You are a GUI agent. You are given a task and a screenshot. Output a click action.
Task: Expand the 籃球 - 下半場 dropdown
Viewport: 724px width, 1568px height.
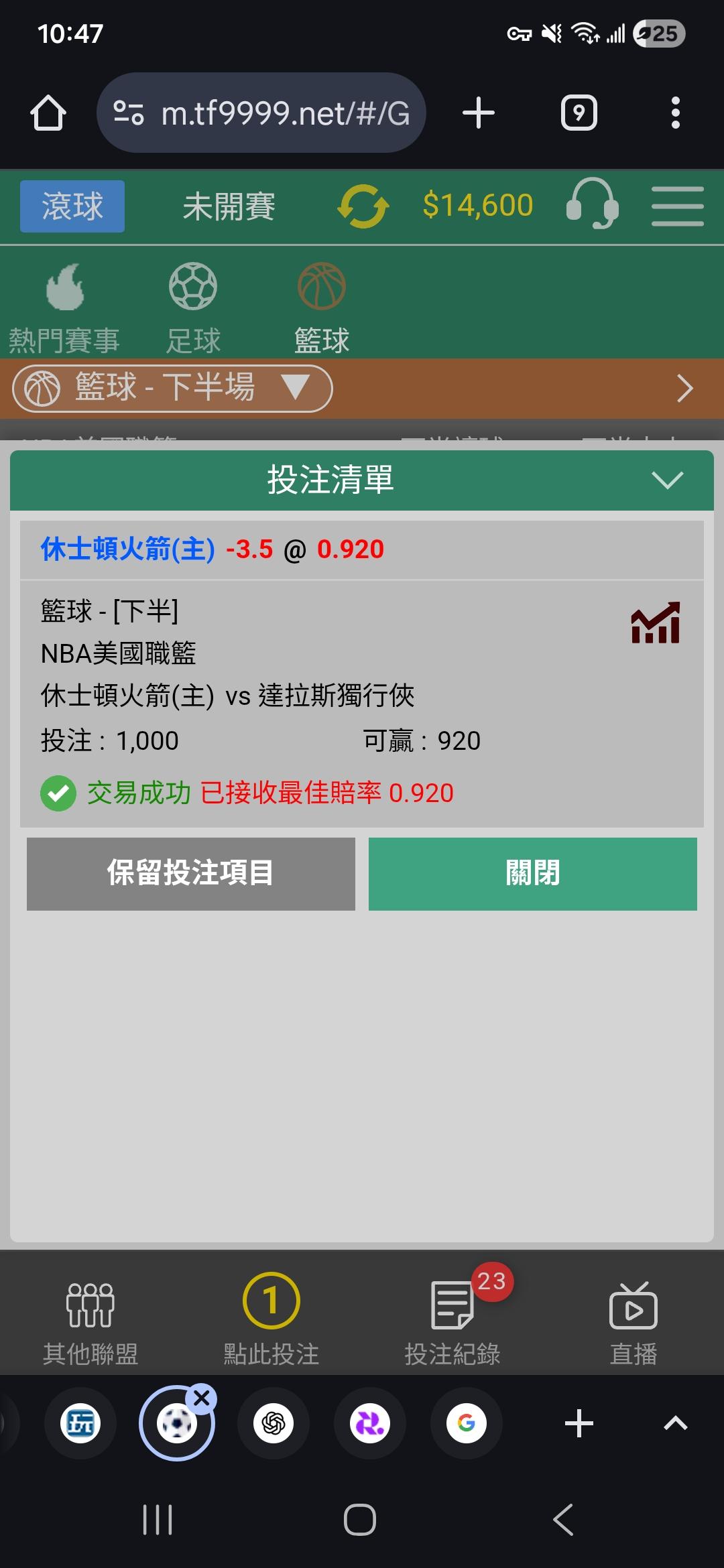[172, 388]
